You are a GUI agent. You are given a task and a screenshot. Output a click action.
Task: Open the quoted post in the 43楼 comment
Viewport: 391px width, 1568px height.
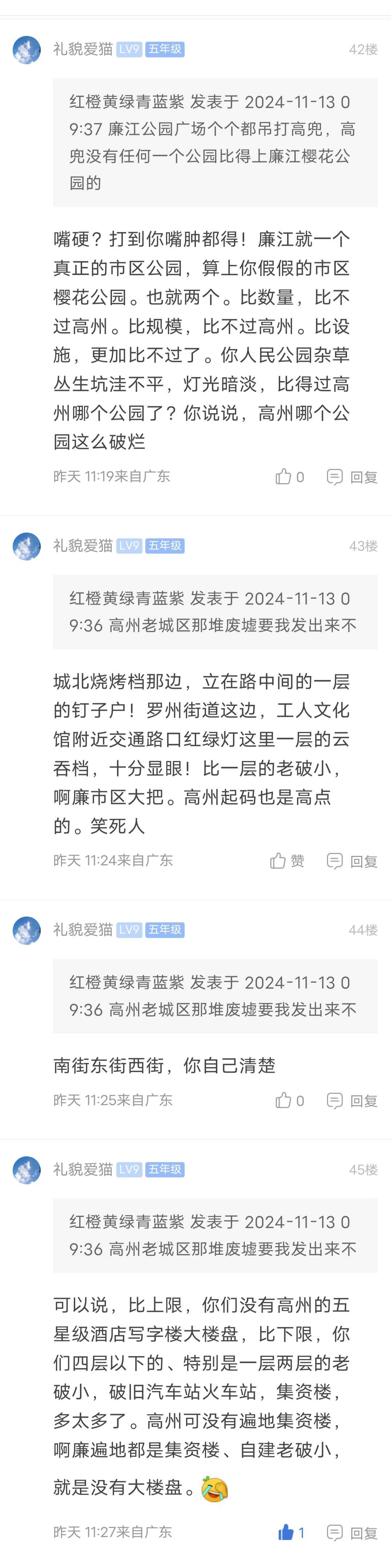pyautogui.click(x=215, y=612)
